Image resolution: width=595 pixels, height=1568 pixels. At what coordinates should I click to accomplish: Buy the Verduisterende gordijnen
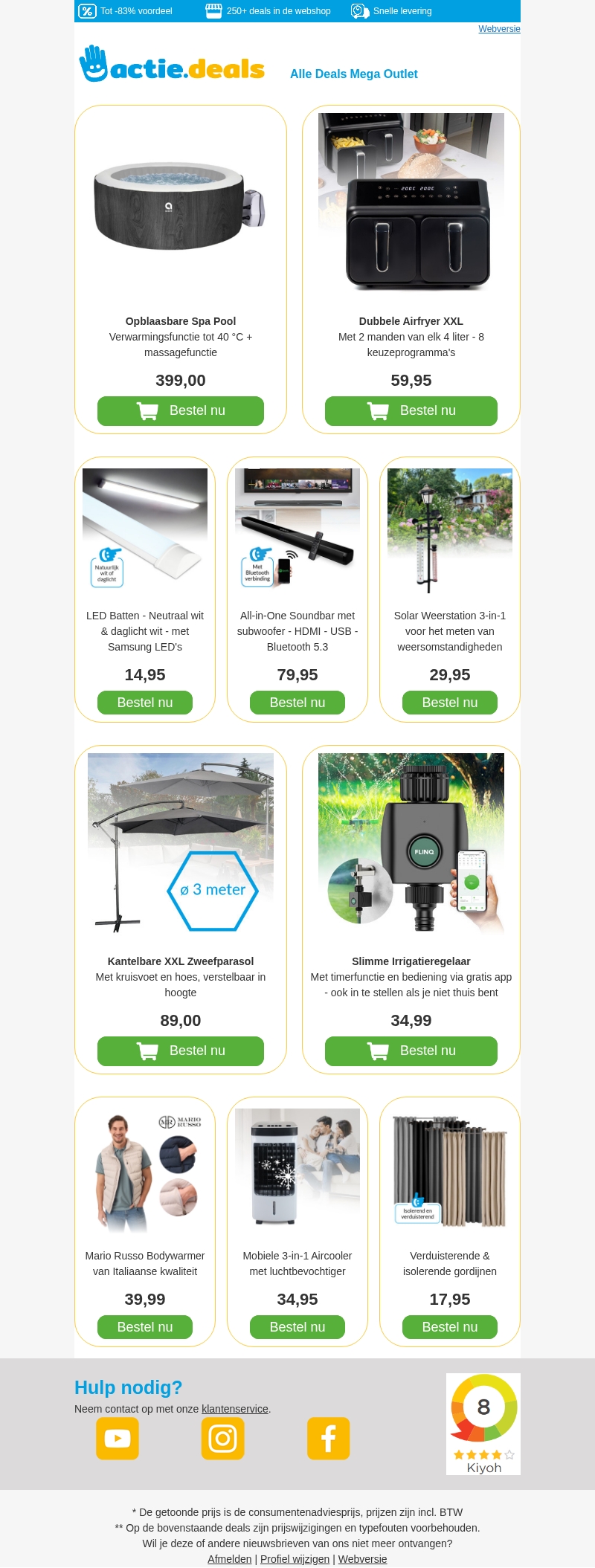450,1327
